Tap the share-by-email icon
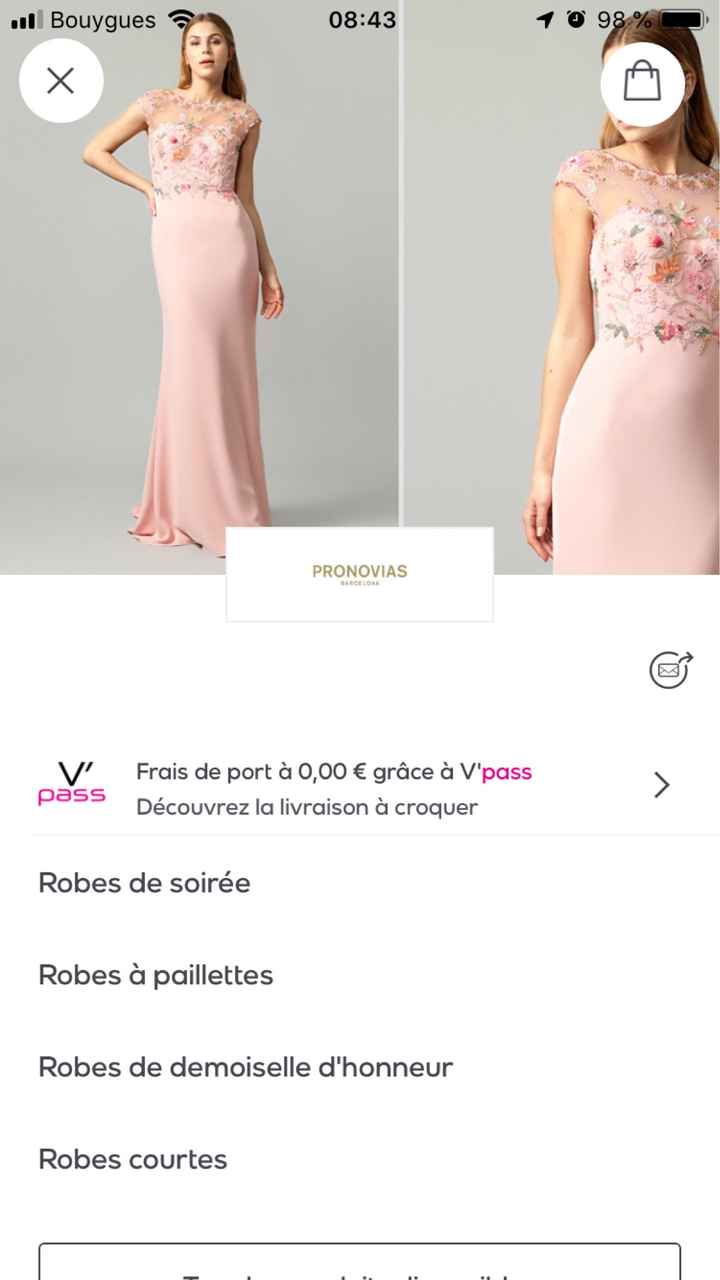This screenshot has width=720, height=1280. click(x=670, y=671)
